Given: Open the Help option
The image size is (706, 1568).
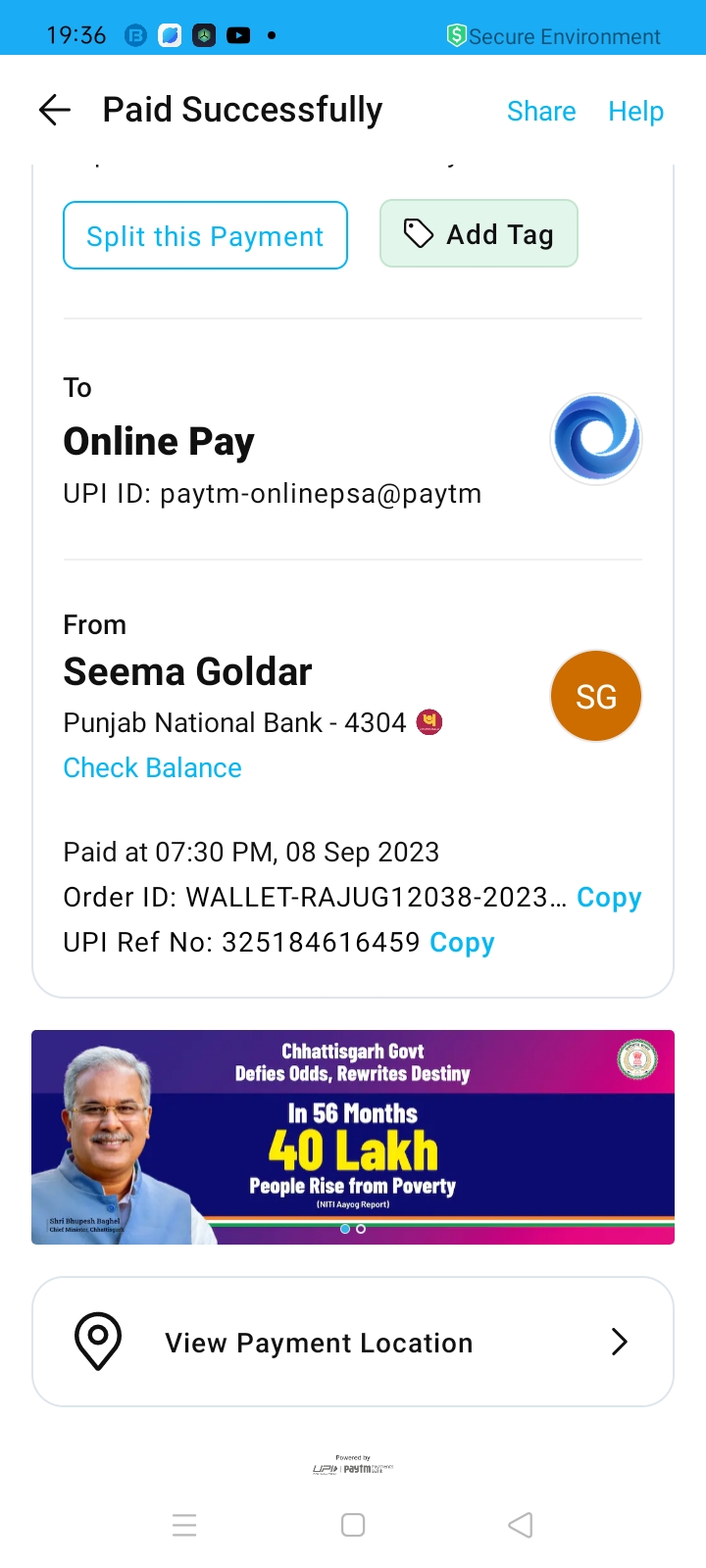Looking at the screenshot, I should 635,112.
